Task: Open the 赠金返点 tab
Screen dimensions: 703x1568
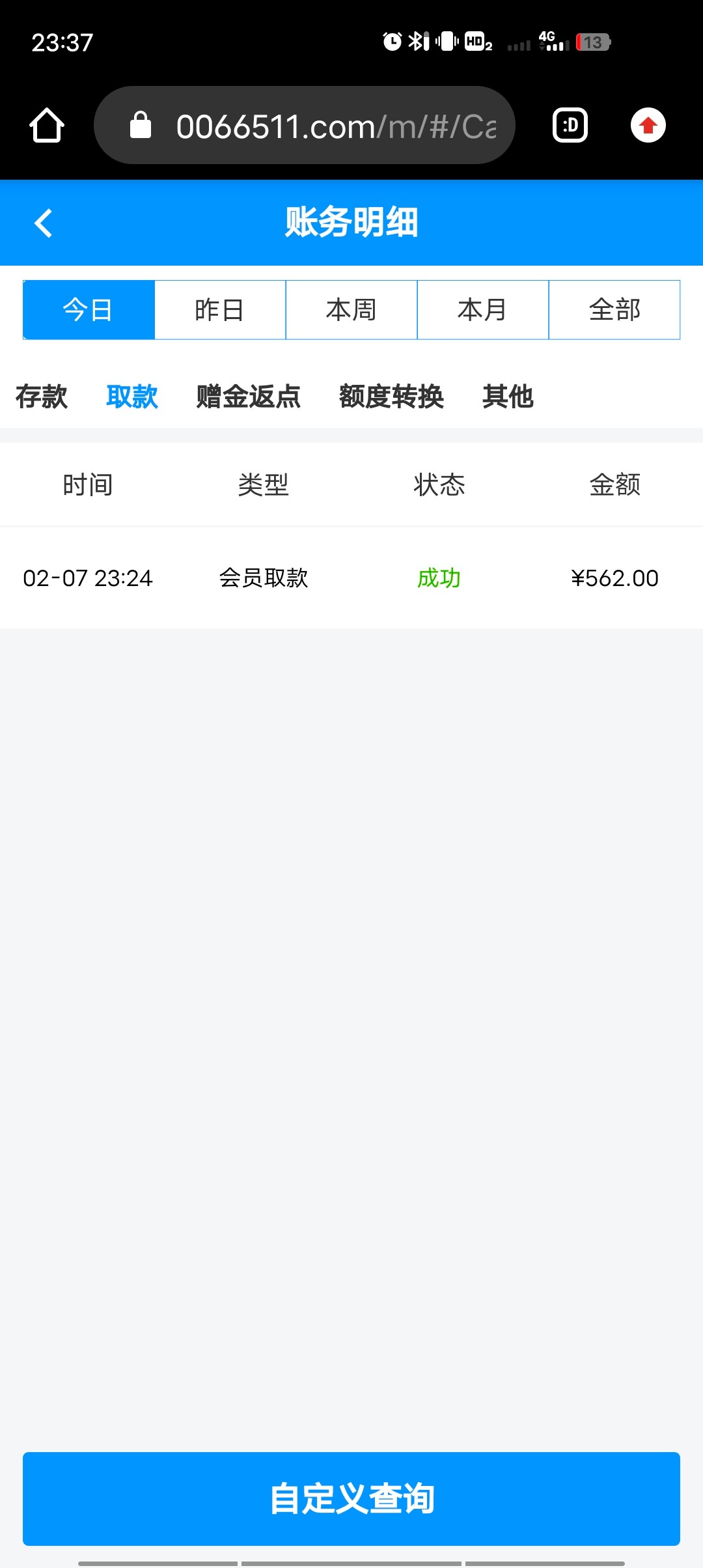Action: click(x=249, y=397)
